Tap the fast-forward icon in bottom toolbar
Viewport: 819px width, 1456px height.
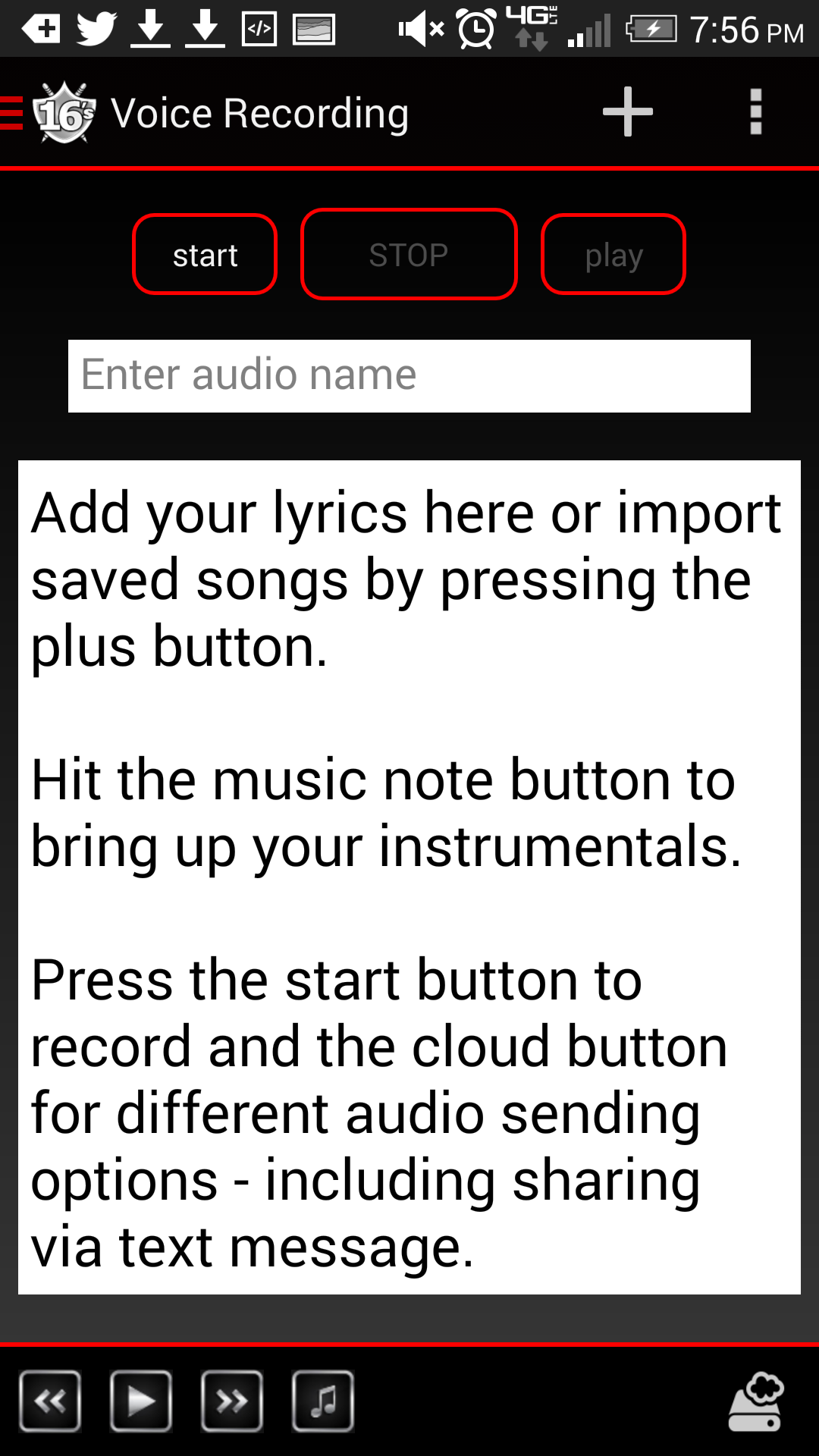click(x=232, y=1401)
